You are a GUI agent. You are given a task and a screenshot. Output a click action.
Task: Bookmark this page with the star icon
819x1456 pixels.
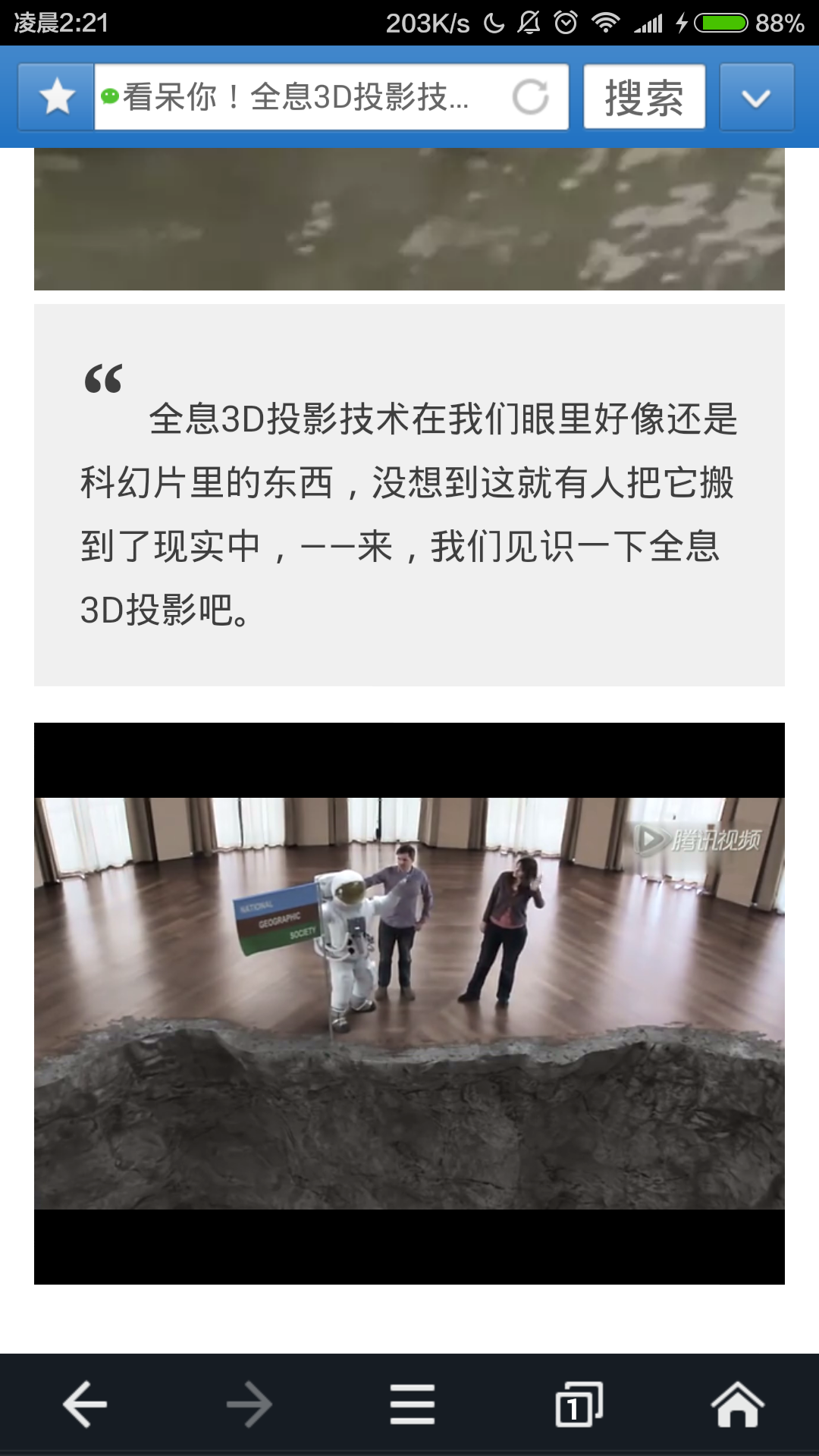57,97
